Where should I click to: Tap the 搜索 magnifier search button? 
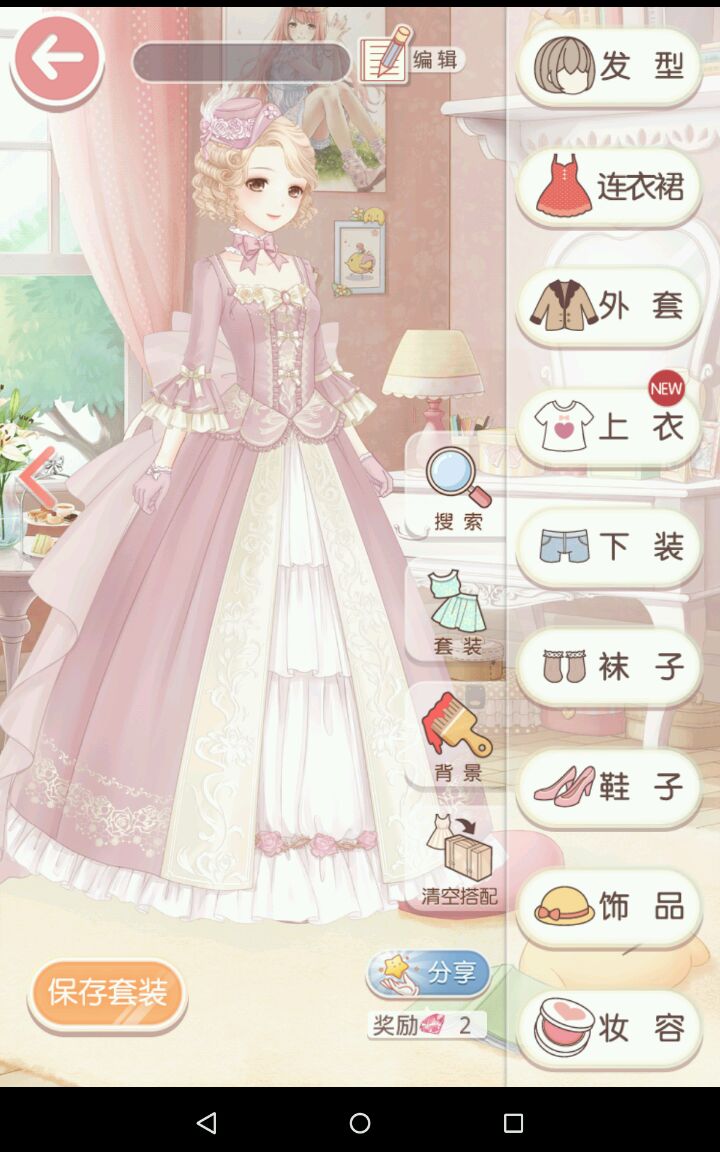tap(458, 489)
